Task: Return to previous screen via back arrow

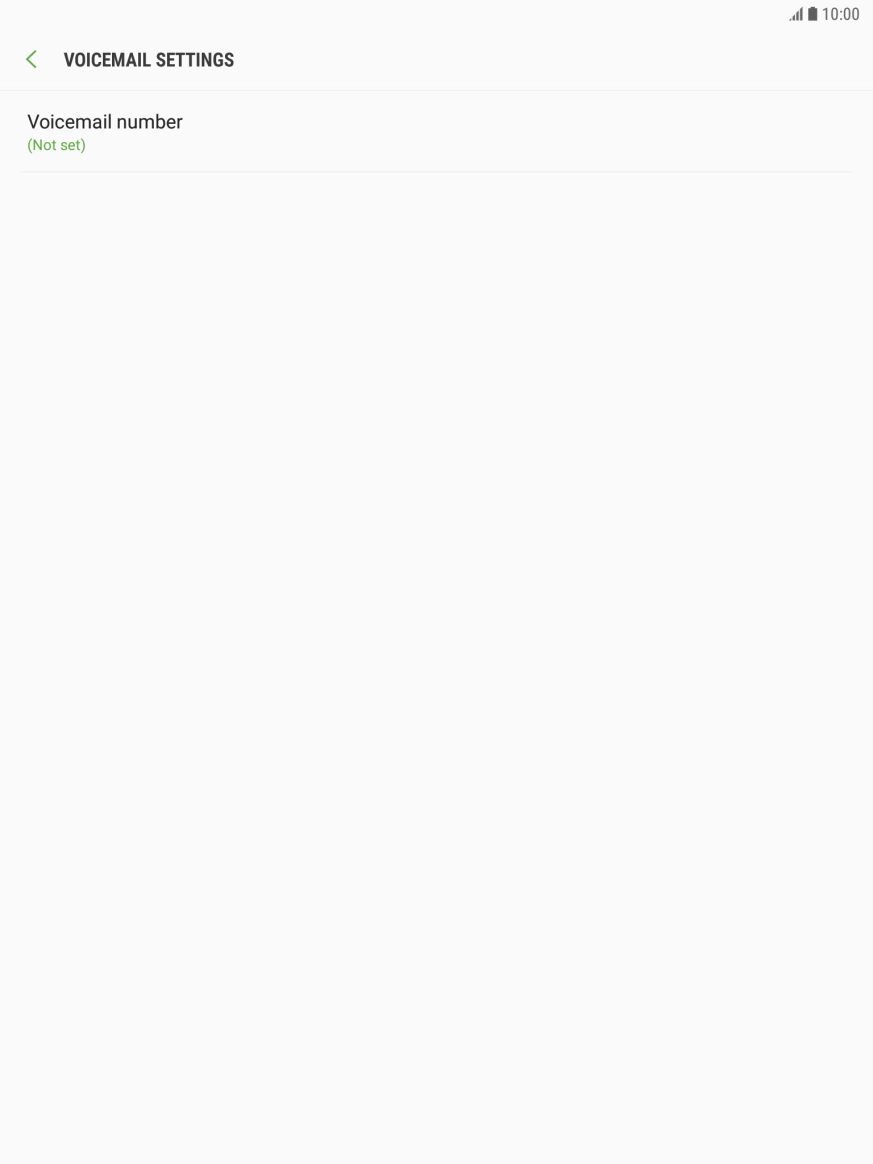Action: click(30, 59)
